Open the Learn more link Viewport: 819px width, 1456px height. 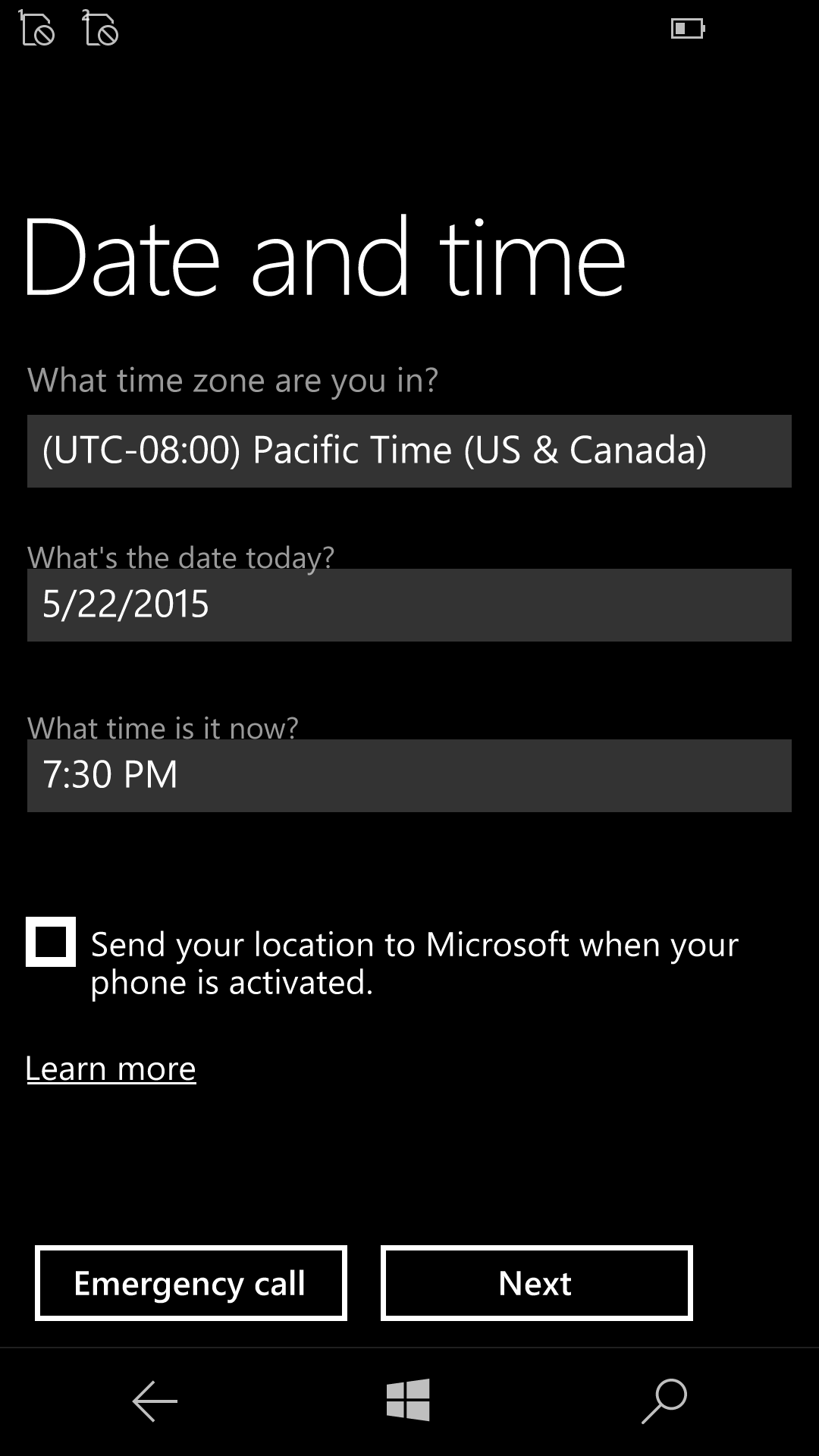111,1068
